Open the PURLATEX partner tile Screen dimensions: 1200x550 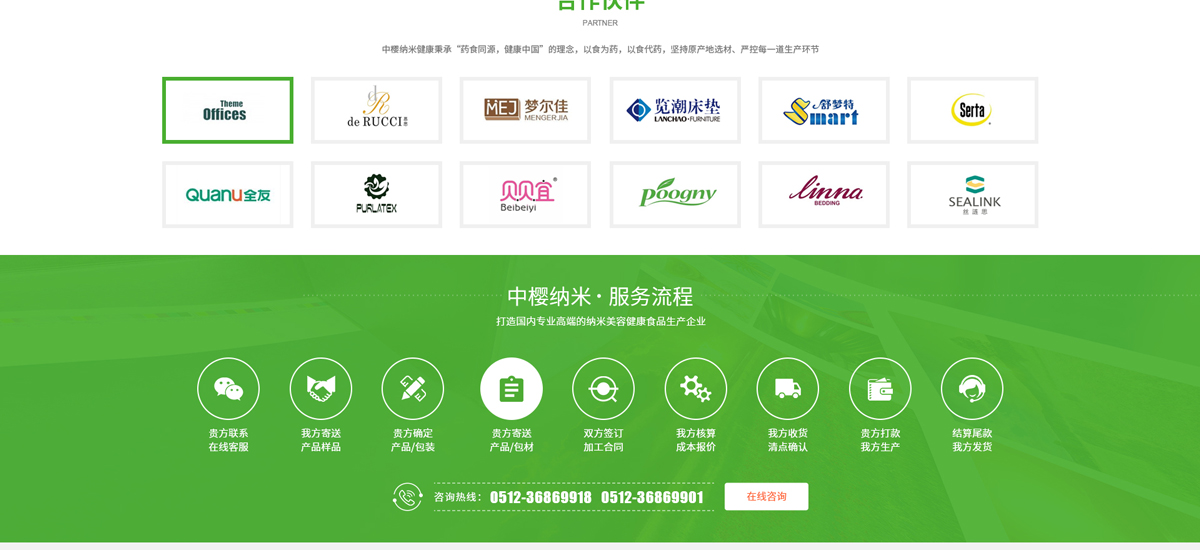pos(376,194)
